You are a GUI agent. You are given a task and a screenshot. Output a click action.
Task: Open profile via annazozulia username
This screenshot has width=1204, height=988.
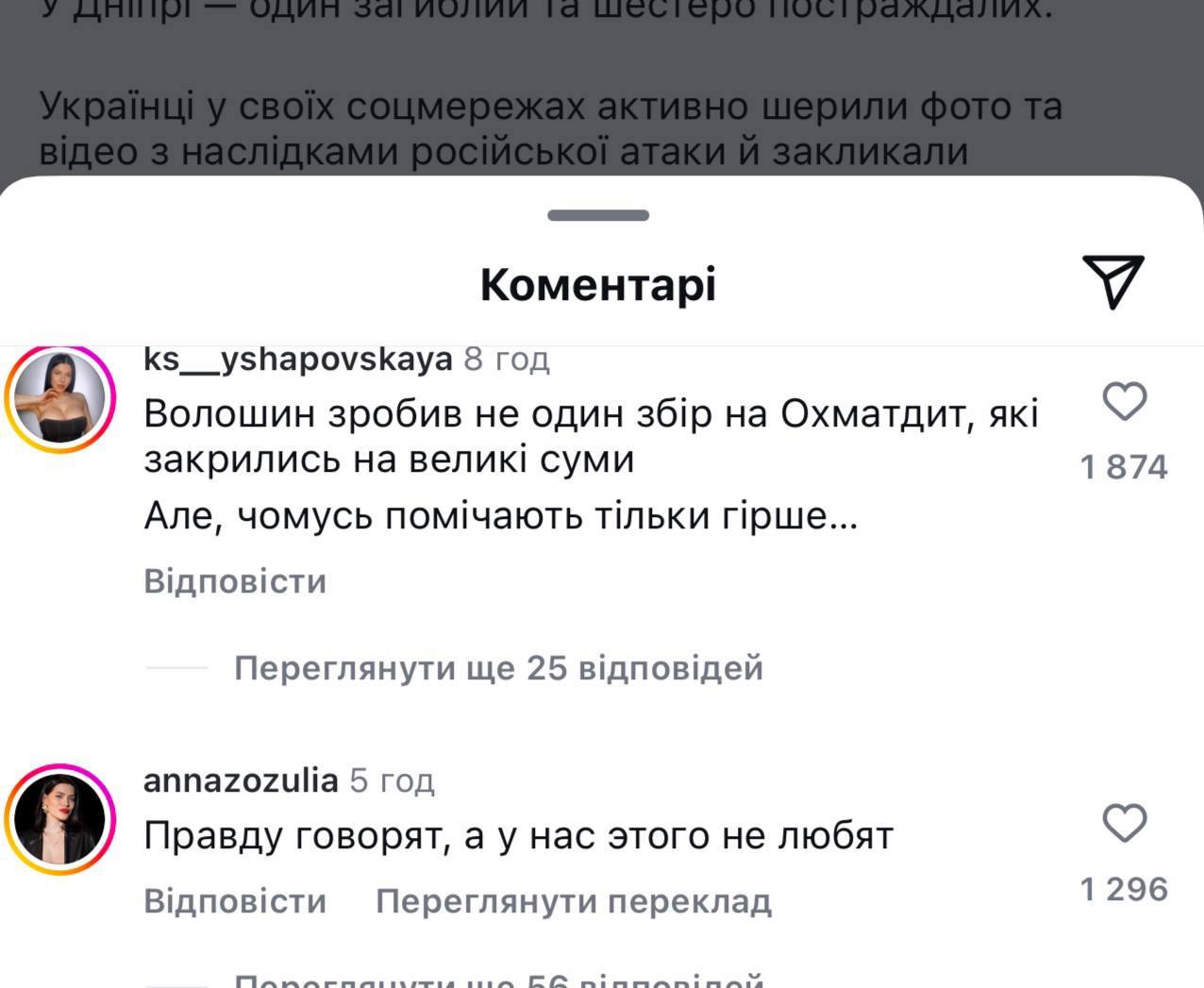(241, 780)
